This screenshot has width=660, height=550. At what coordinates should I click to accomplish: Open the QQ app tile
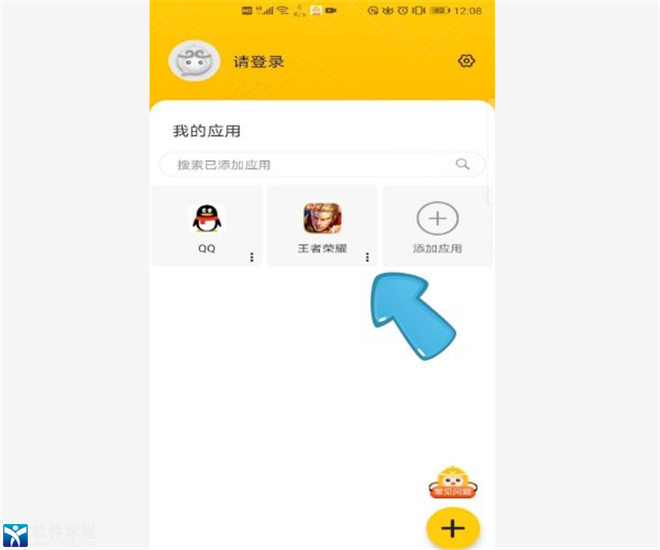[206, 224]
